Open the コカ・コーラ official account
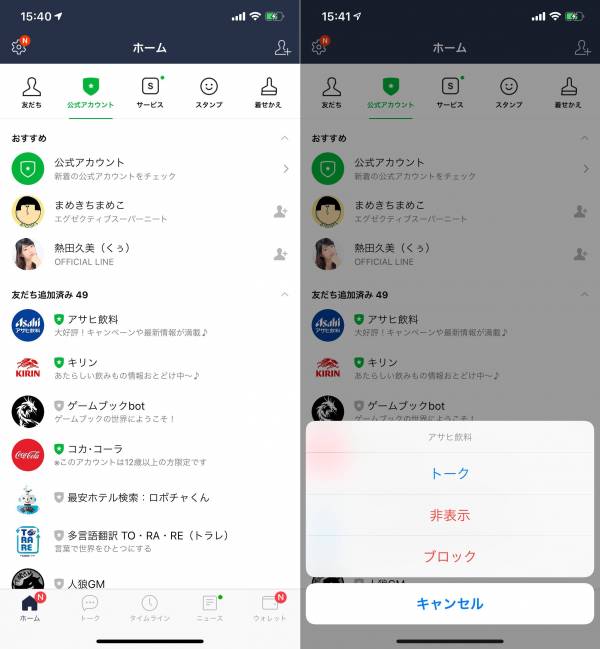600x649 pixels. 150,454
